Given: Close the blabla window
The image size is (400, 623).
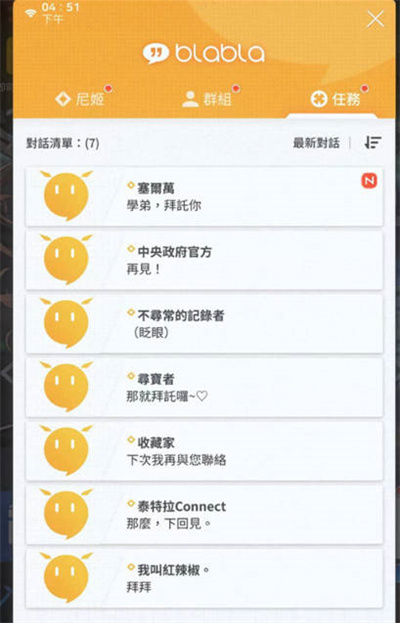Looking at the screenshot, I should [x=375, y=19].
